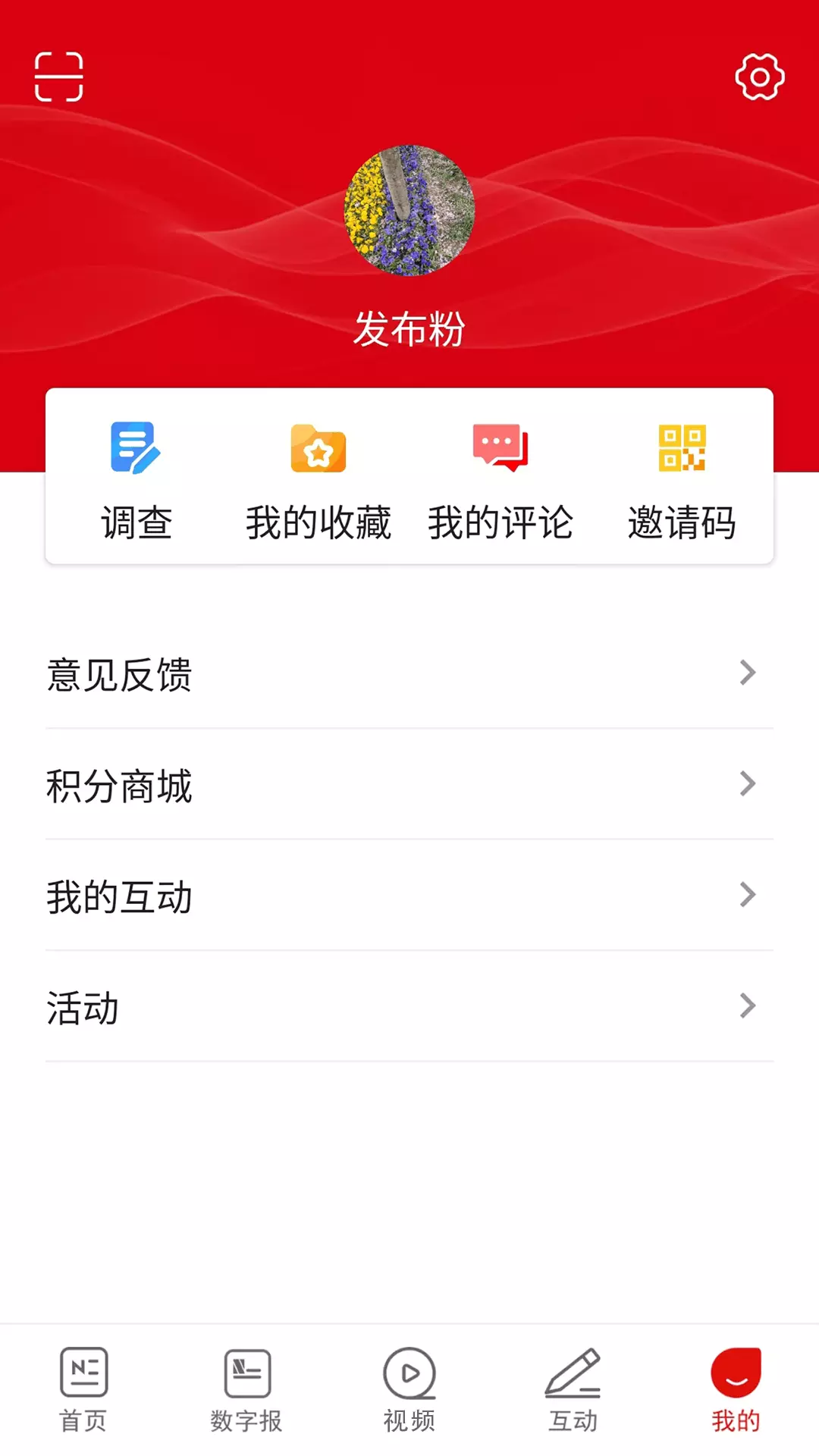
Task: View 我的评论 comments
Action: click(500, 481)
